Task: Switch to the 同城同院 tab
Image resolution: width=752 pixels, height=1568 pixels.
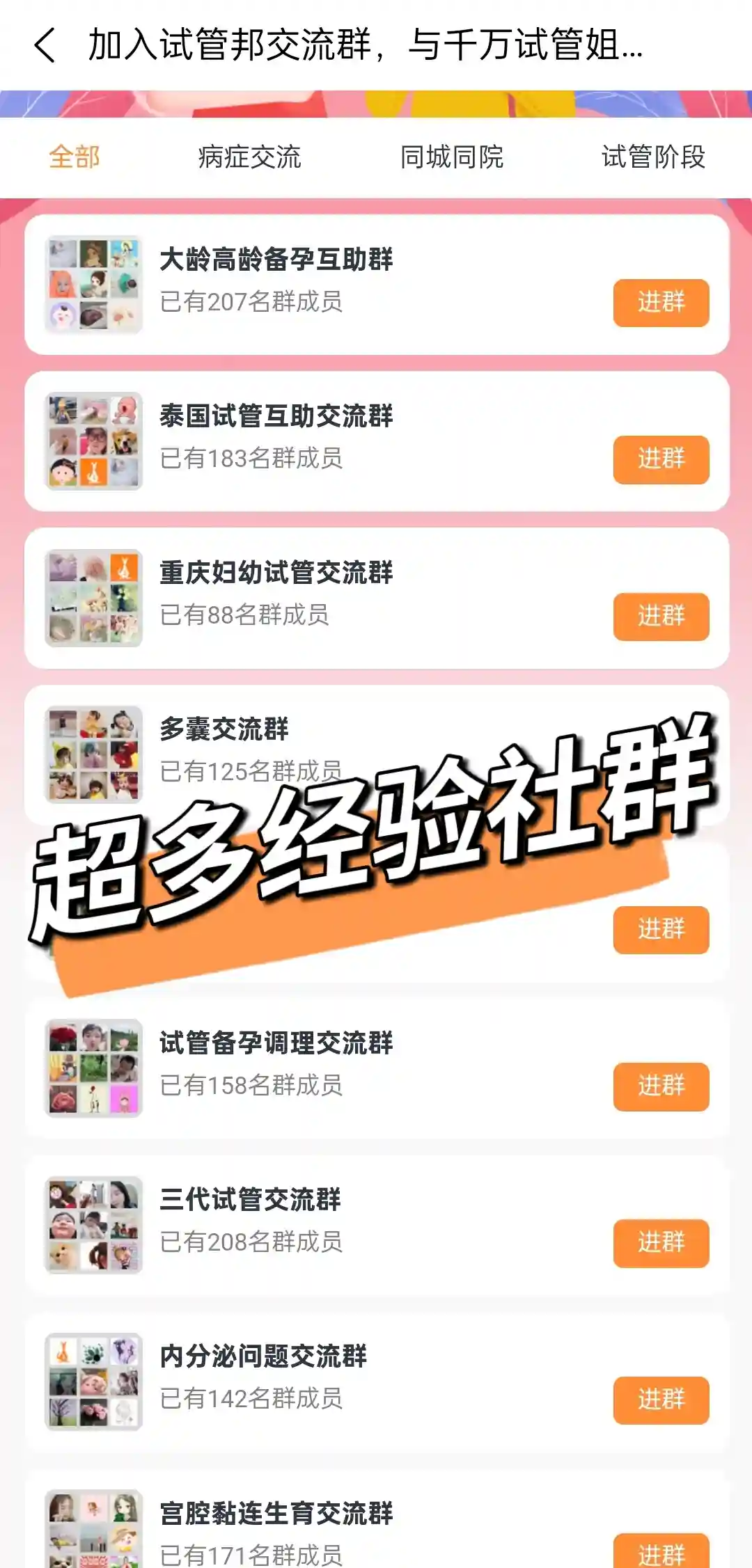Action: click(x=451, y=157)
